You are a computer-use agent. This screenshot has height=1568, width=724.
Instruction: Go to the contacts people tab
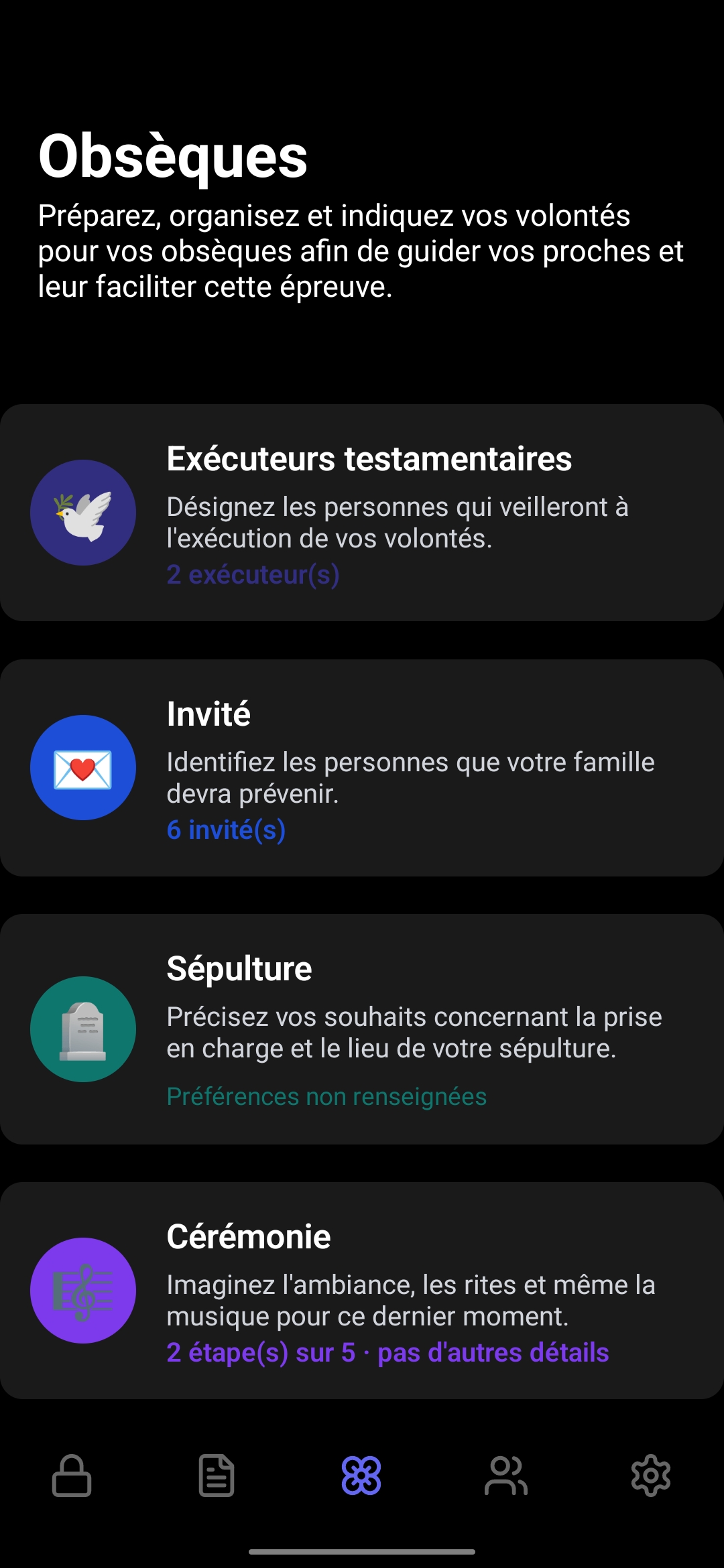point(506,1476)
